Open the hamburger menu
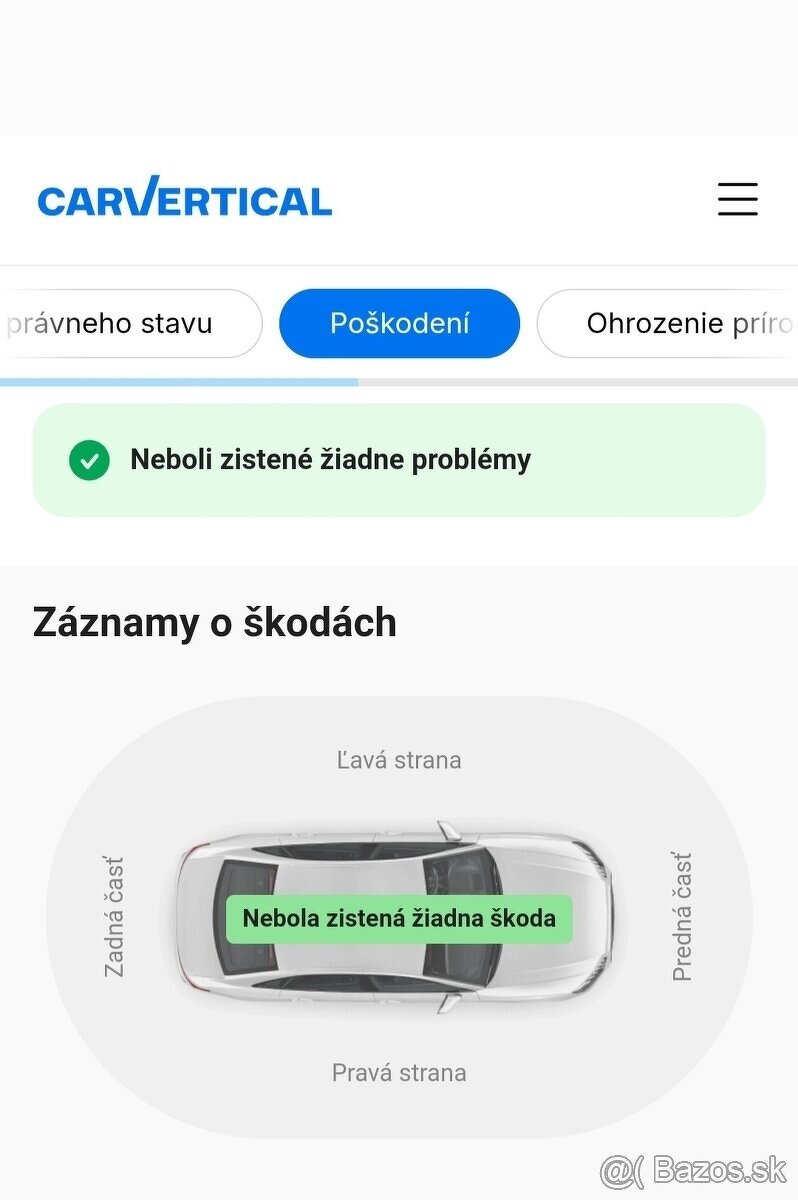Screen dimensions: 798x1200 coord(737,199)
